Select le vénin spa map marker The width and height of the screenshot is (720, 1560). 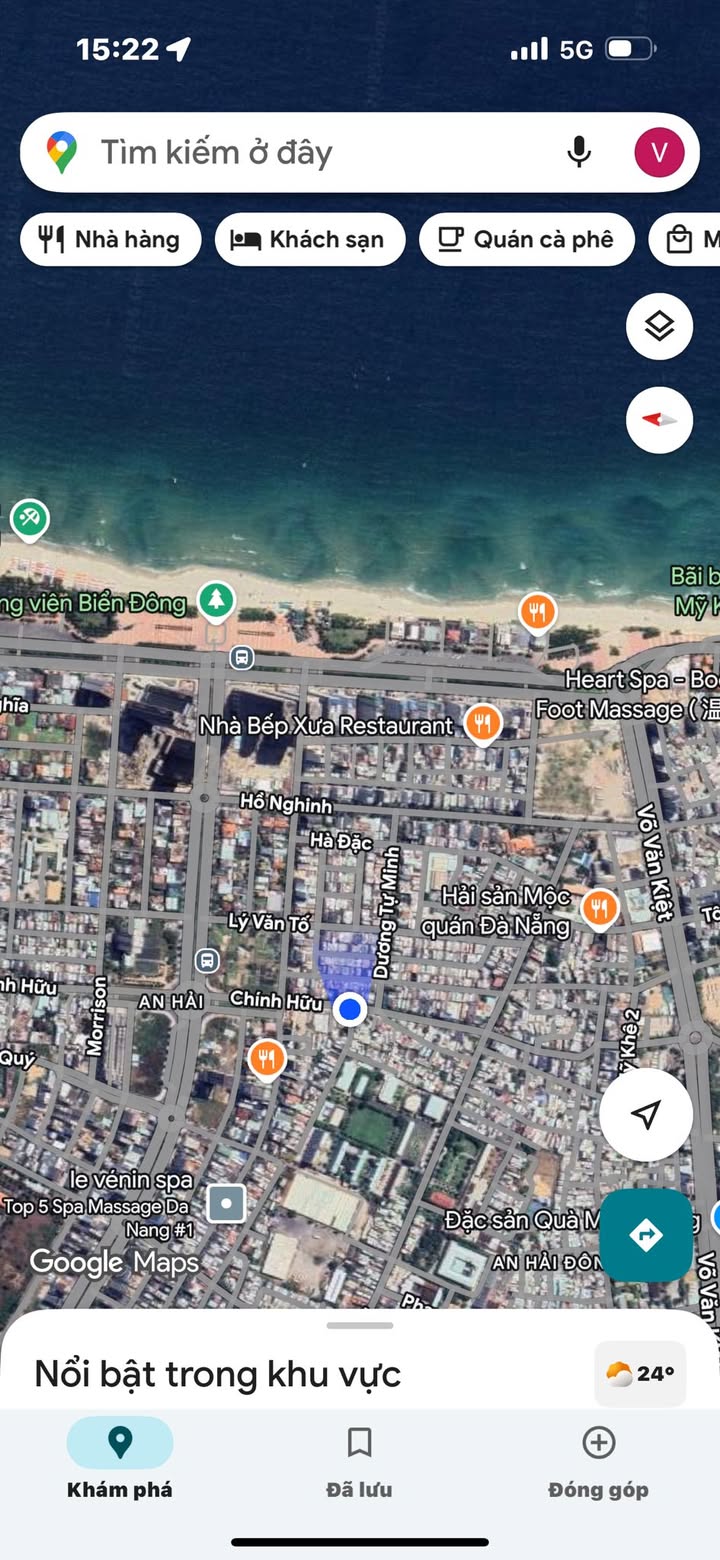[x=226, y=1203]
